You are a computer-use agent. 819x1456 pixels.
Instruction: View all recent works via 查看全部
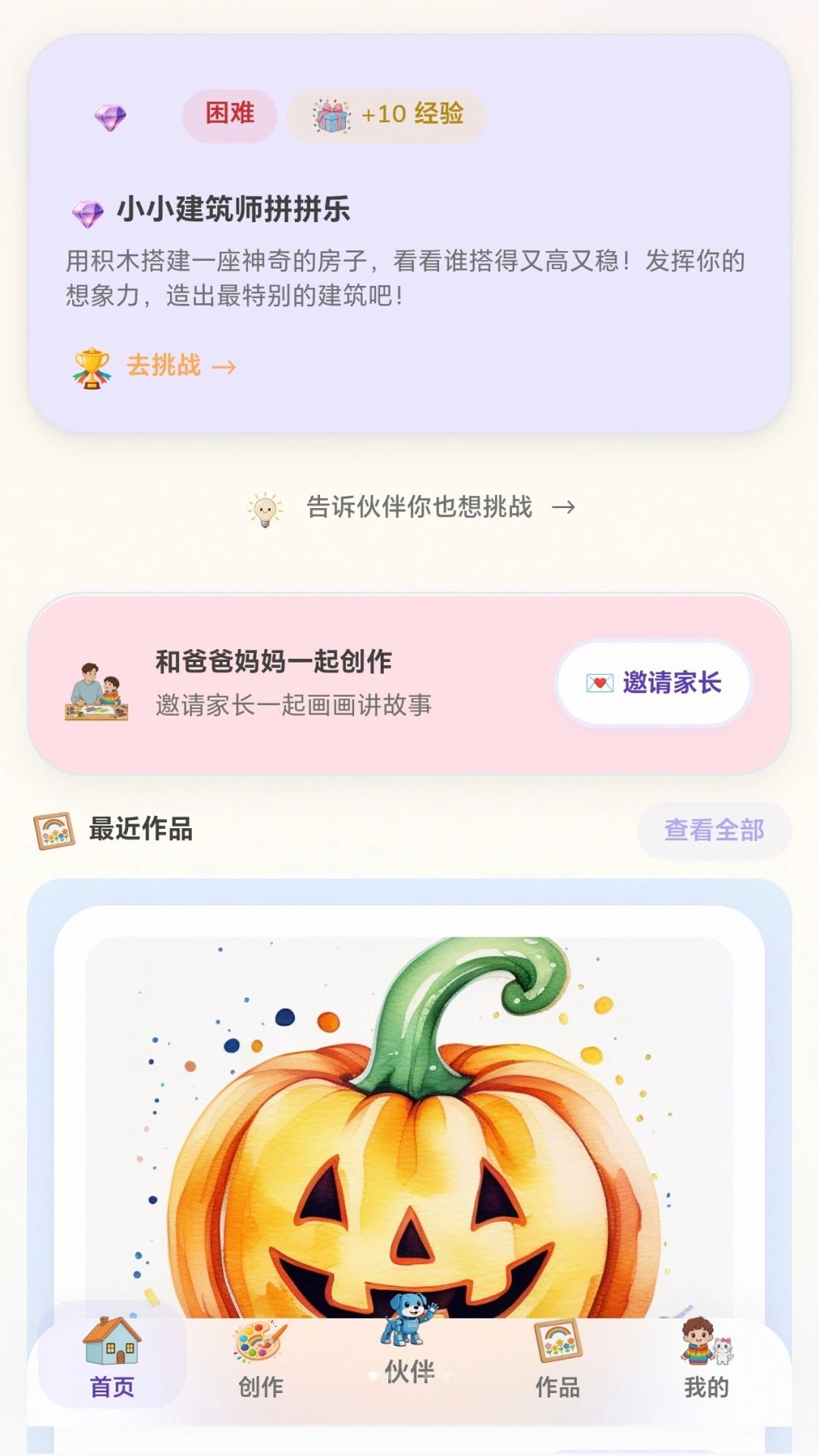[714, 830]
